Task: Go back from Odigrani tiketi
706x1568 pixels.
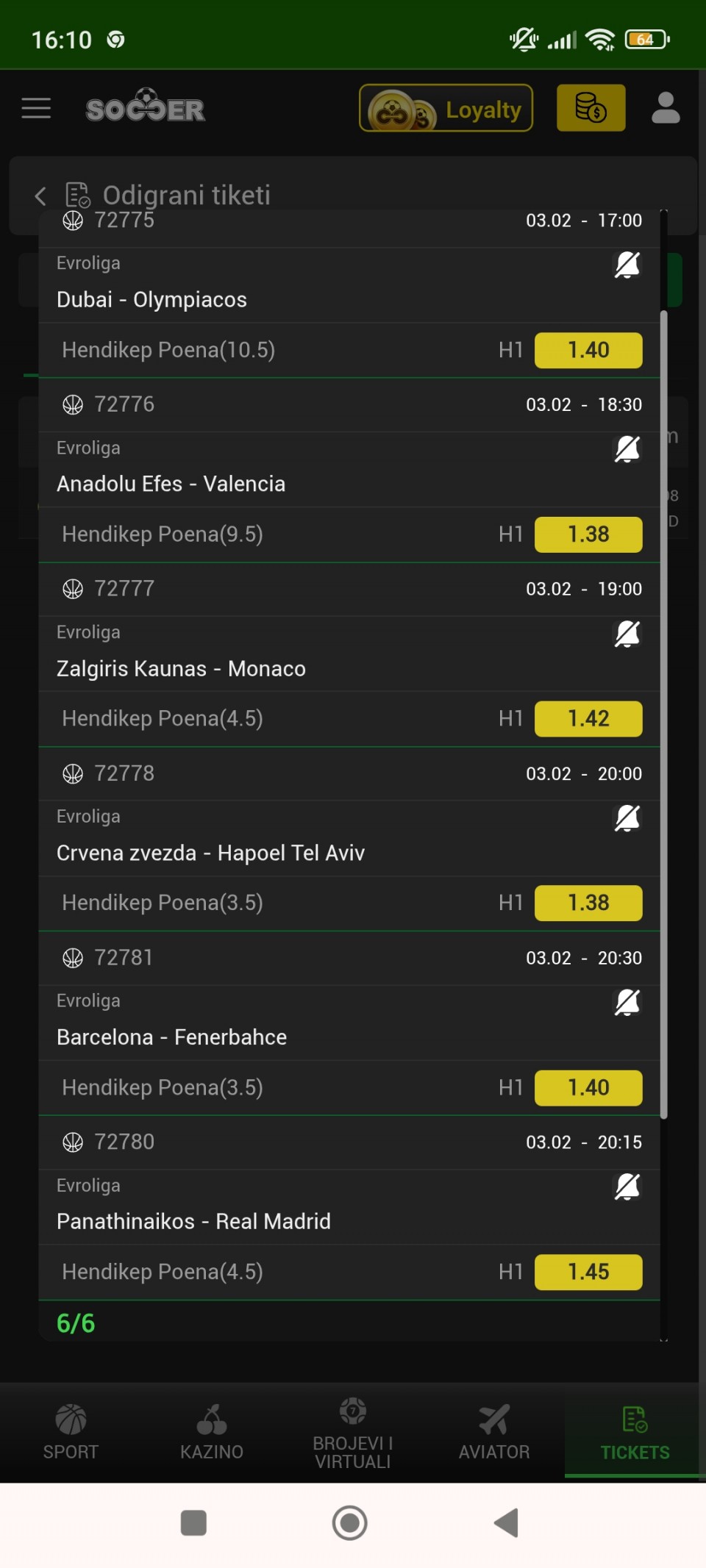Action: [x=41, y=196]
